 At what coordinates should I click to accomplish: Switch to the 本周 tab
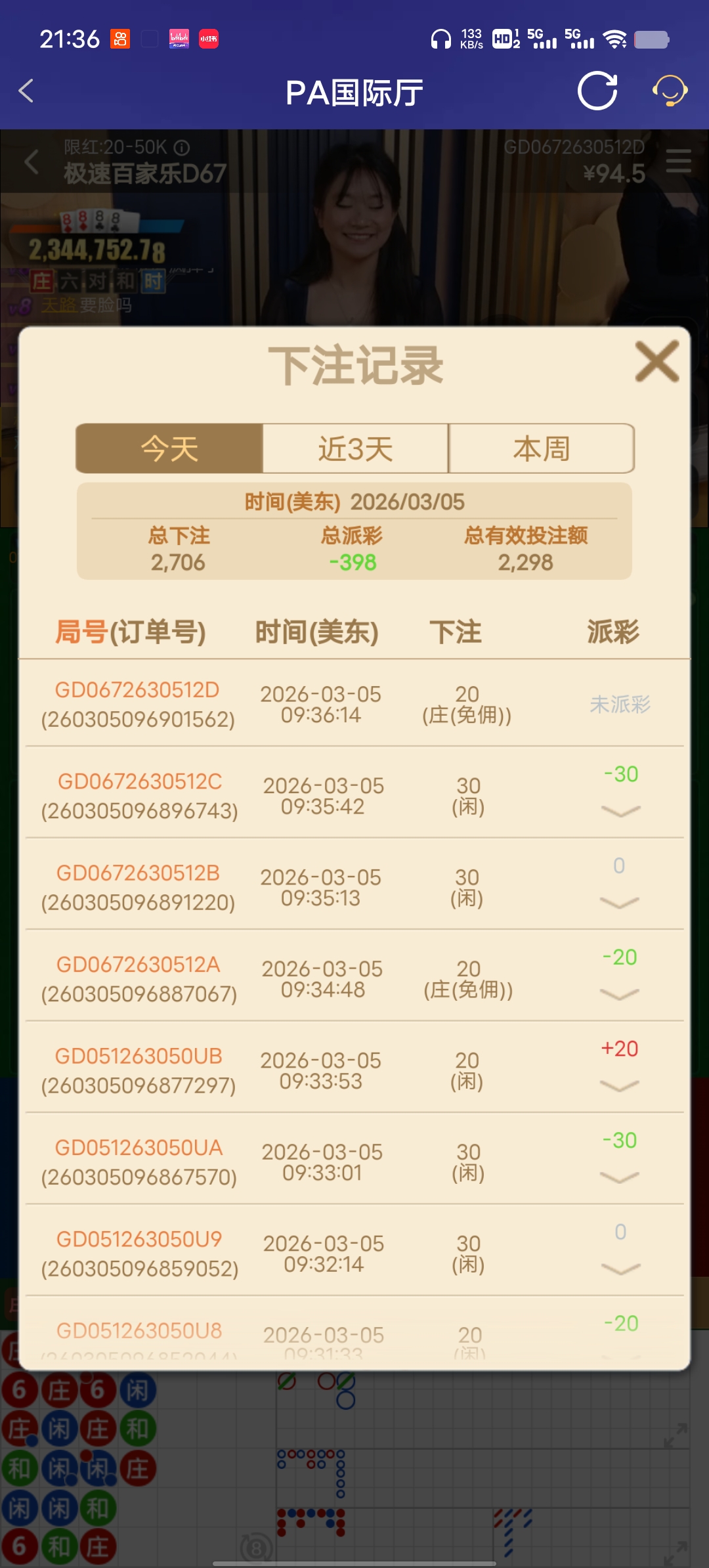[541, 448]
